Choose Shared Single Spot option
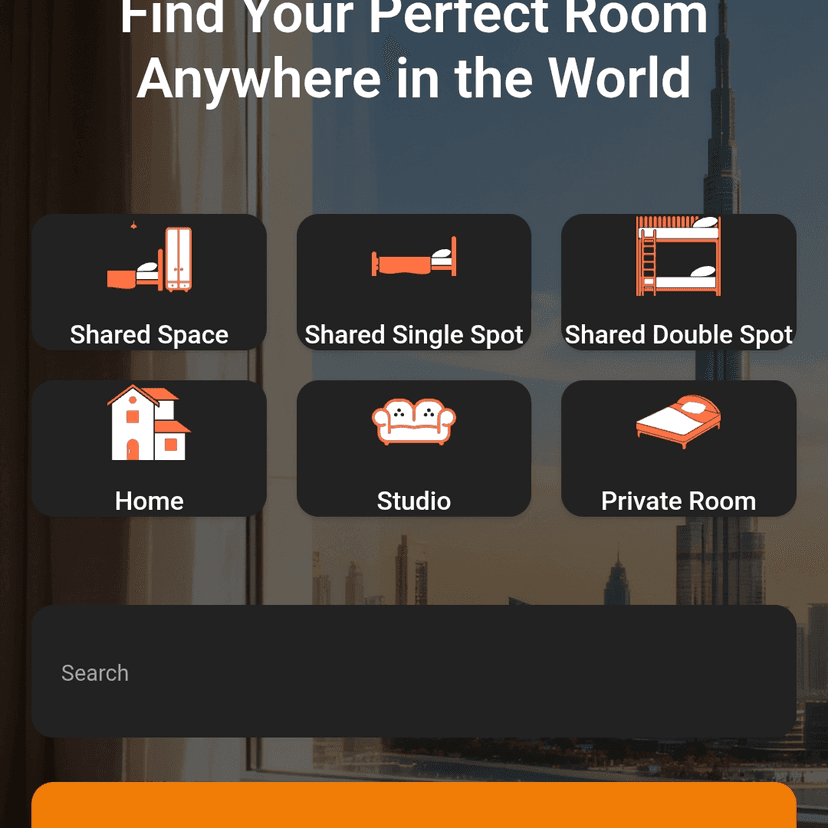 click(413, 282)
